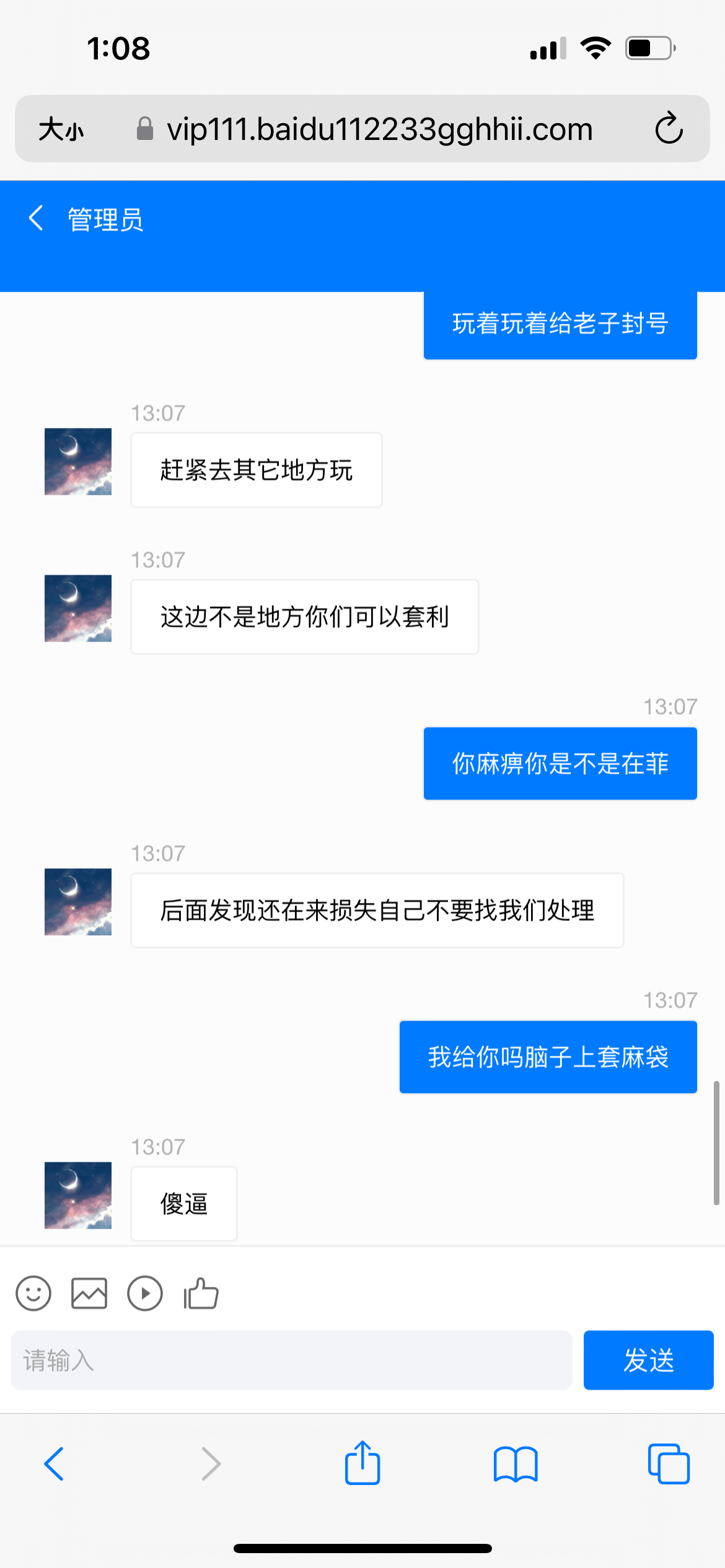Attach a picture to the chat
This screenshot has height=1568, width=725.
pos(89,1293)
